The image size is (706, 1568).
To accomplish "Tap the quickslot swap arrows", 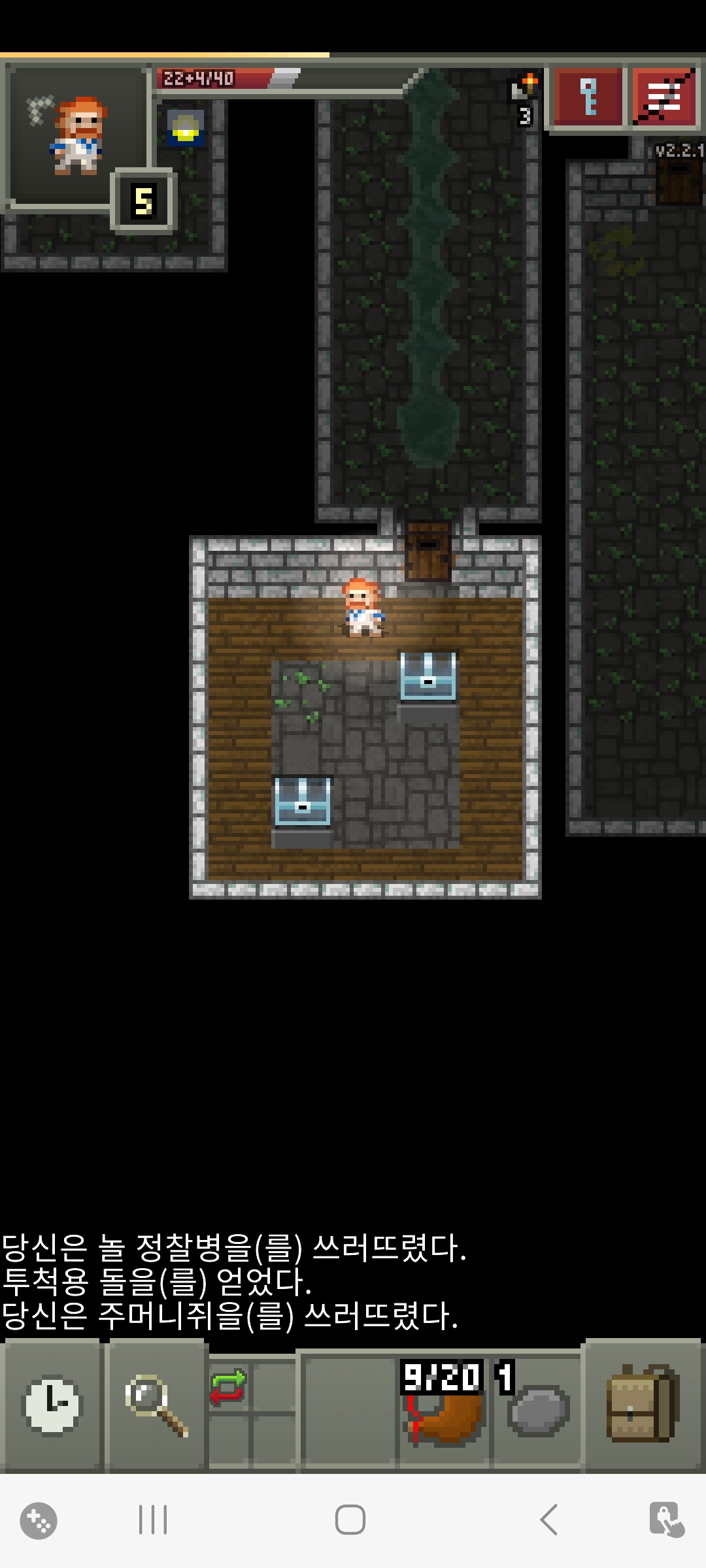I will 227,1386.
